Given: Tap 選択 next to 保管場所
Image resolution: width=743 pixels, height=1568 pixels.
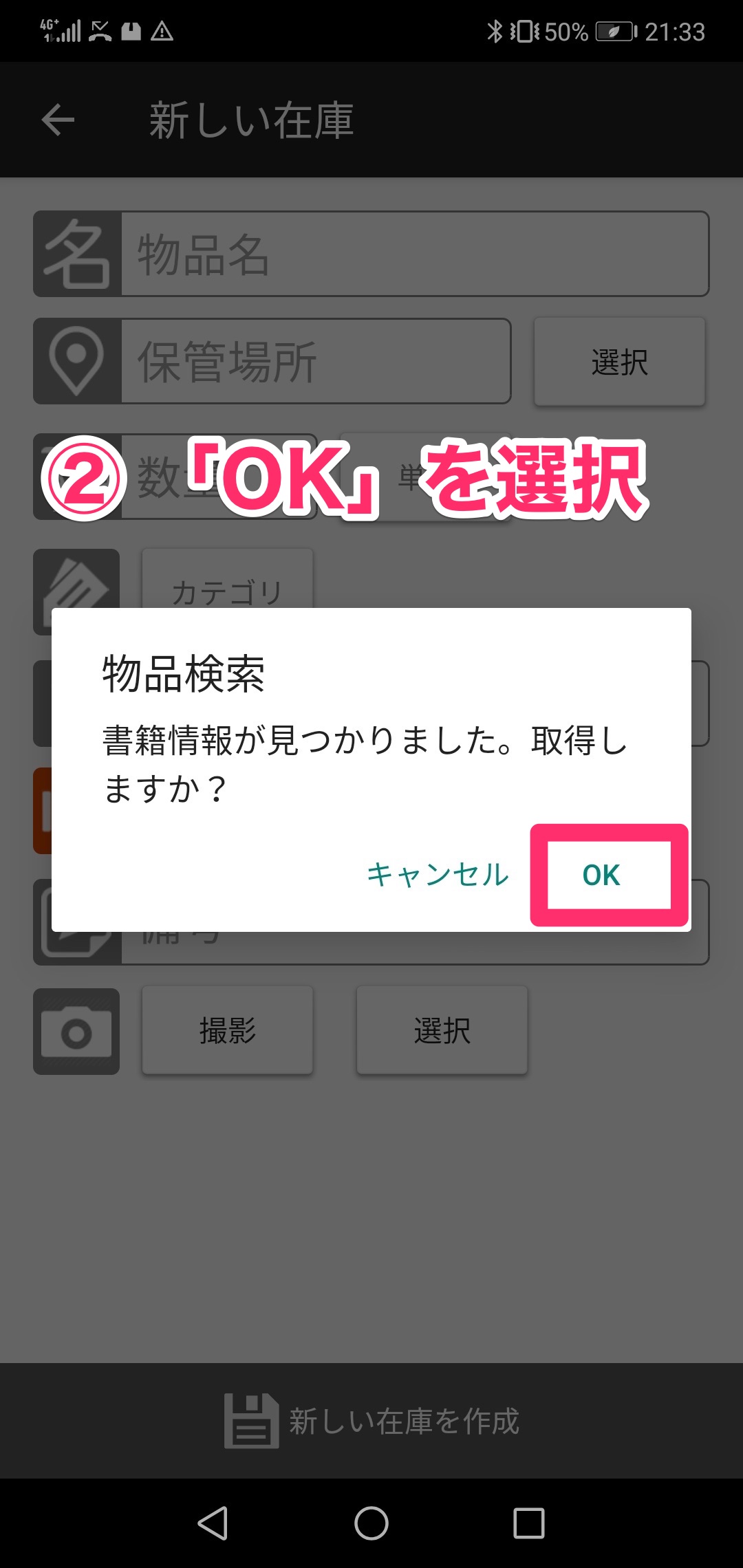Looking at the screenshot, I should coord(620,362).
